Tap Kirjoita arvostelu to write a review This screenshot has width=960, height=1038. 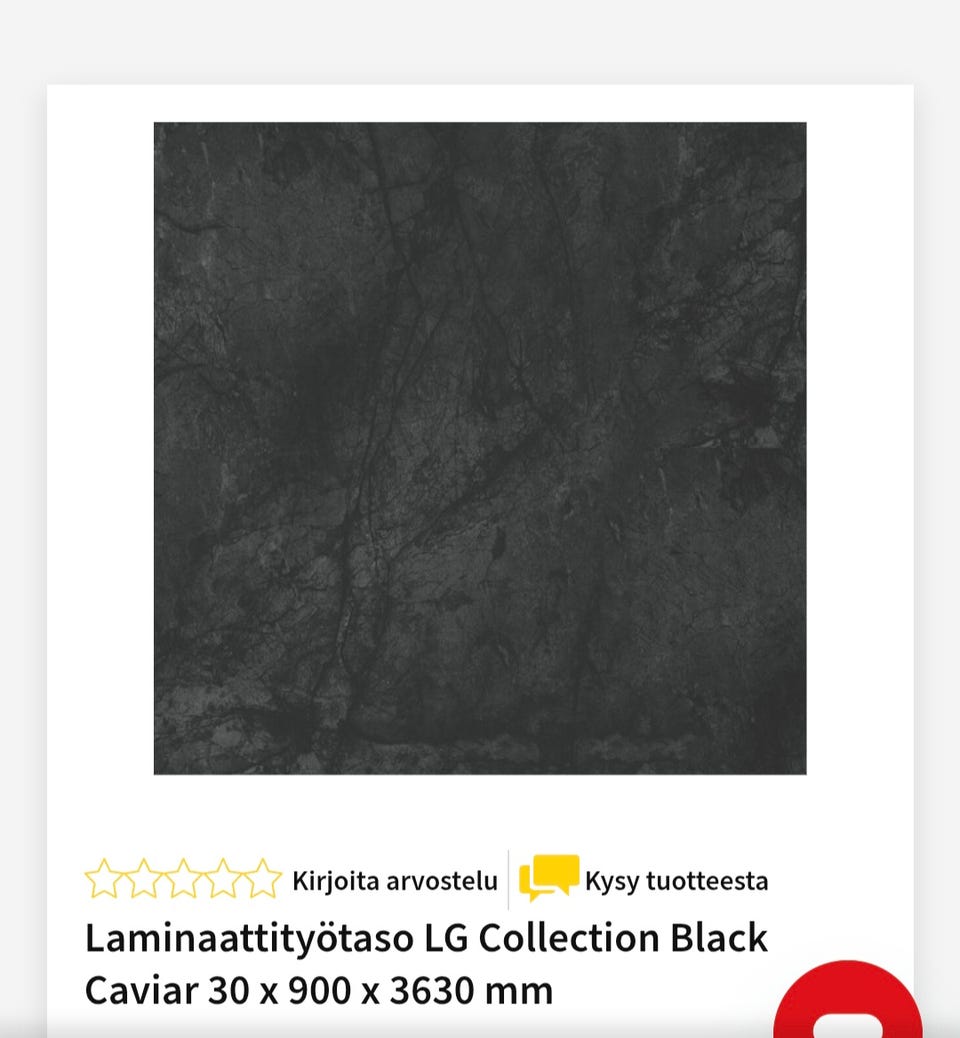tap(394, 881)
